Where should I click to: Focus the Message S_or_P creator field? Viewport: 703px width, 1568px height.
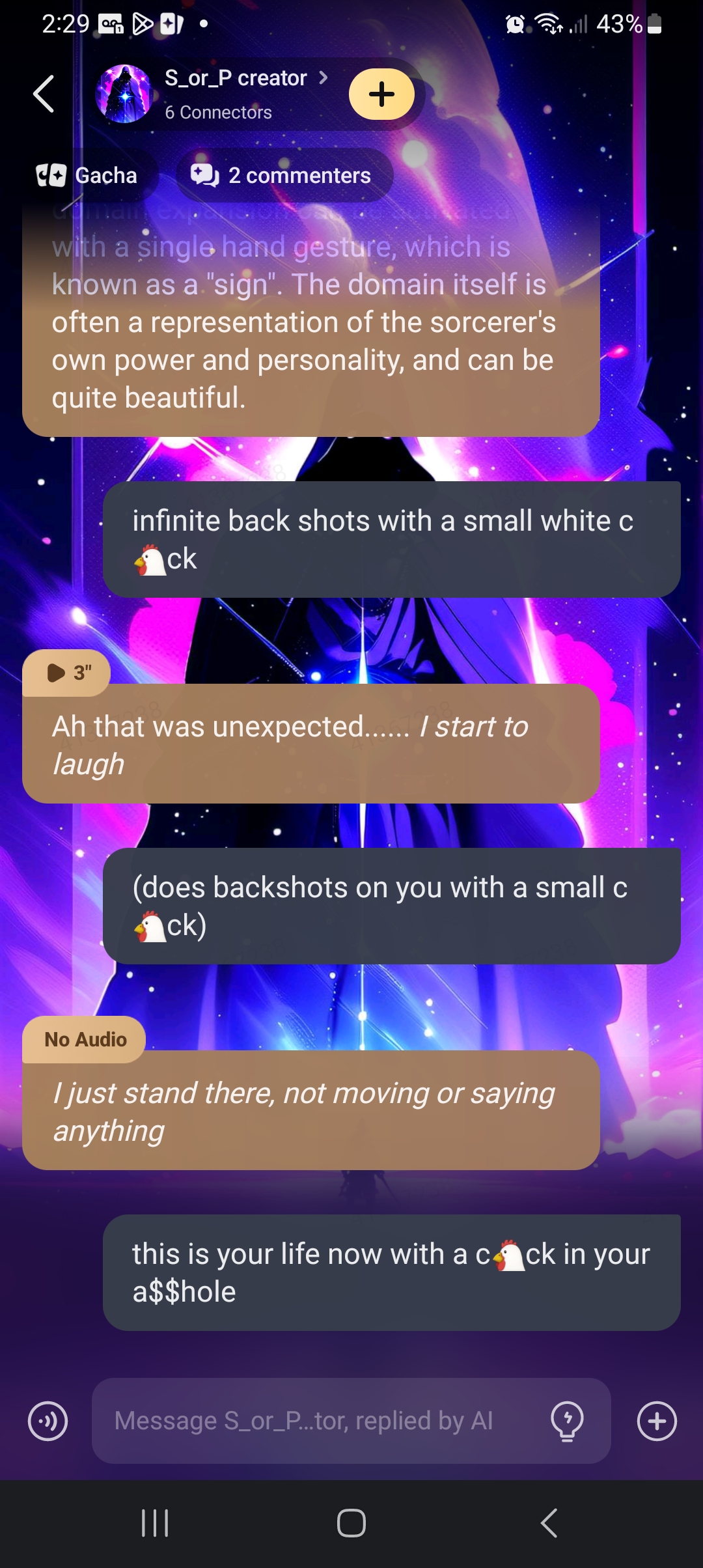click(x=319, y=1421)
